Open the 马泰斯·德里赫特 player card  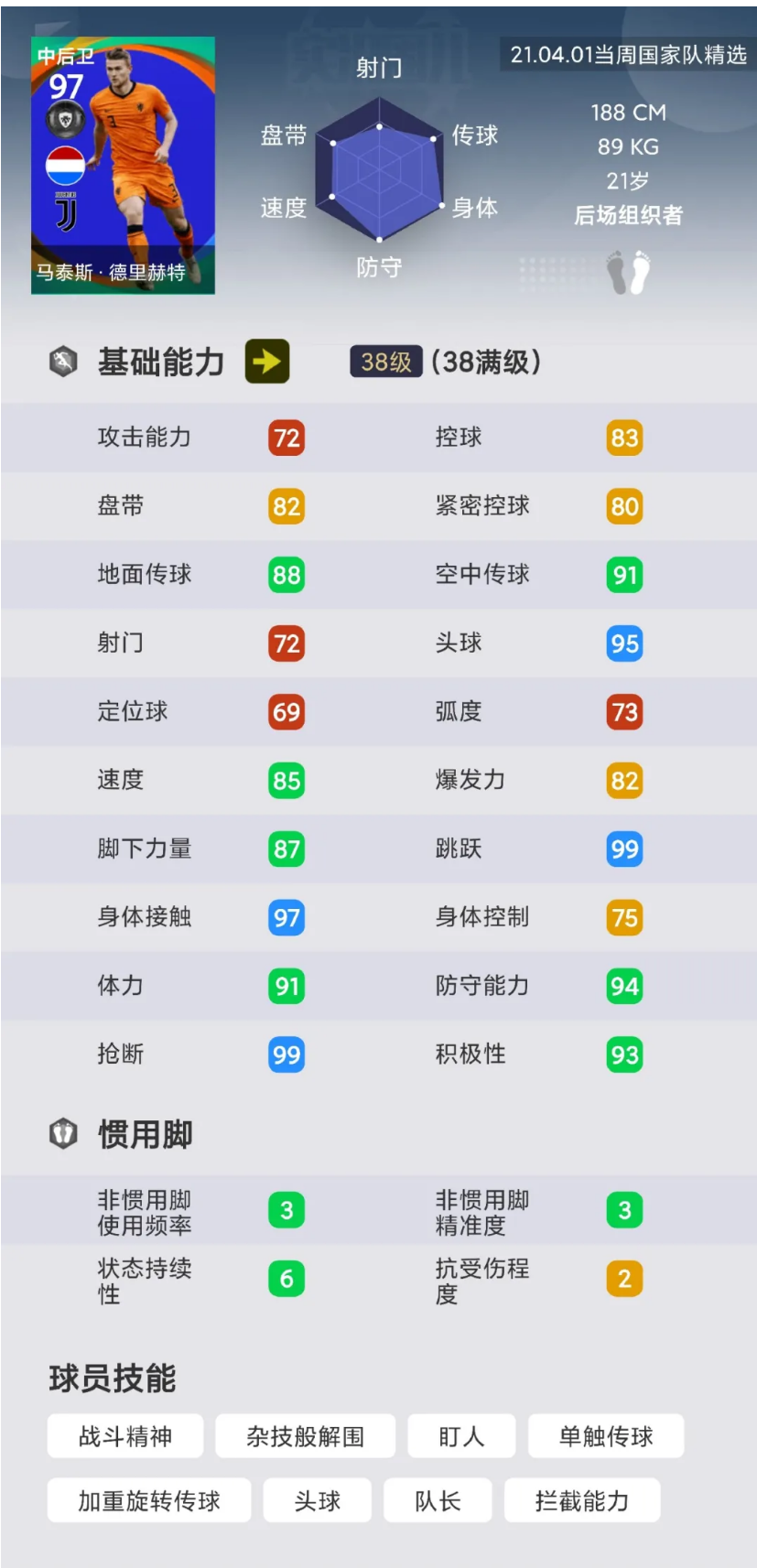pos(124,166)
